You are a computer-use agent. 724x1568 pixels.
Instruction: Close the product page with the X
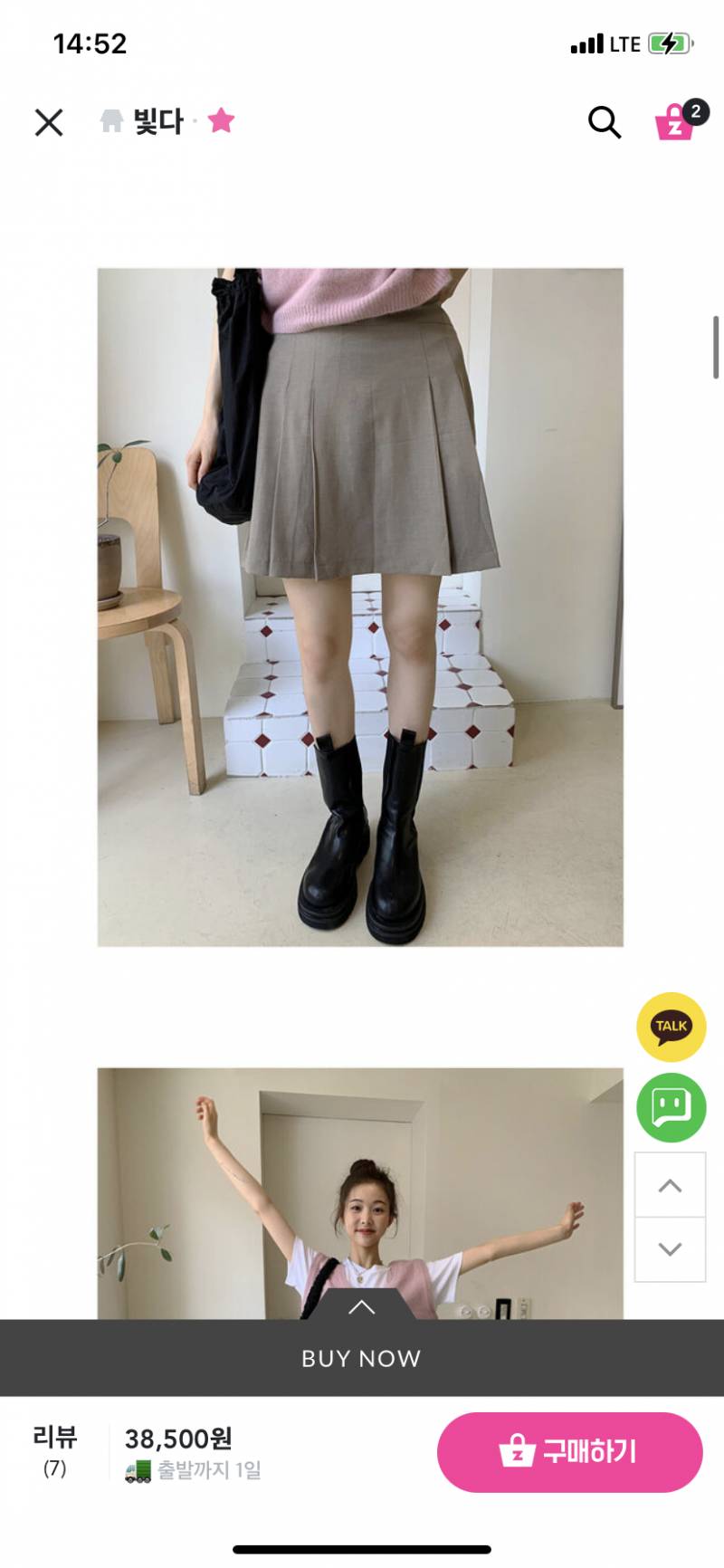(x=49, y=122)
